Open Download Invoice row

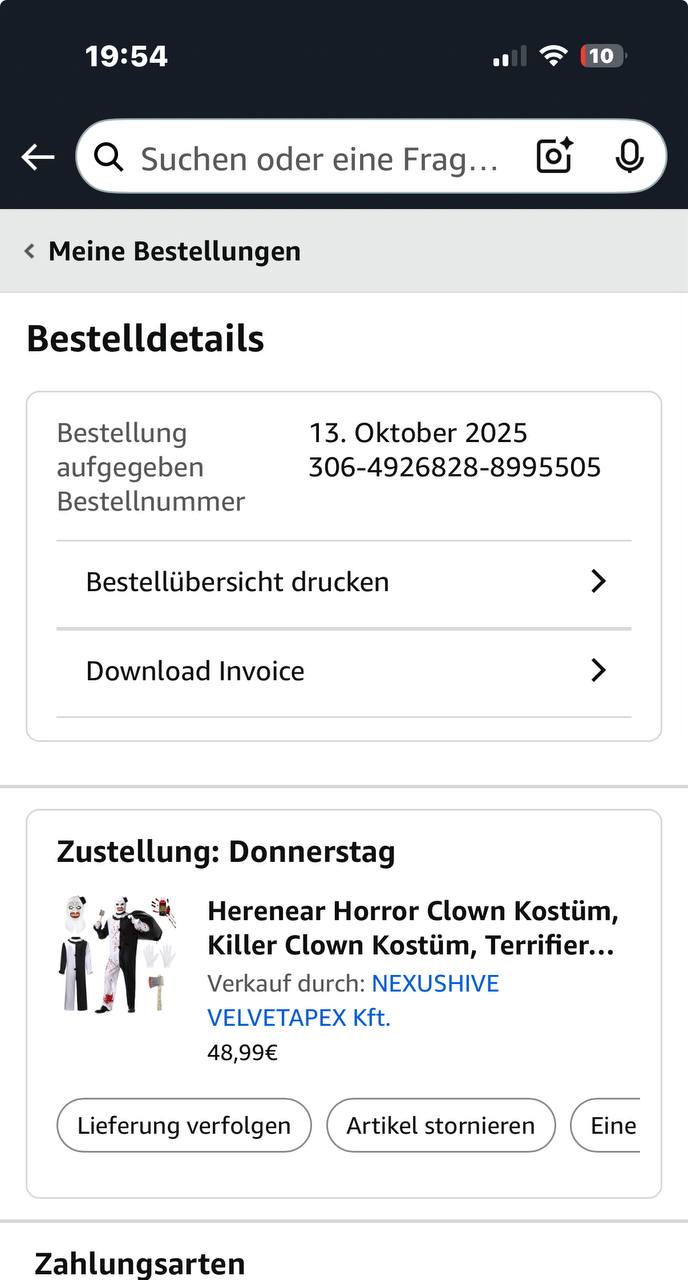pyautogui.click(x=344, y=671)
